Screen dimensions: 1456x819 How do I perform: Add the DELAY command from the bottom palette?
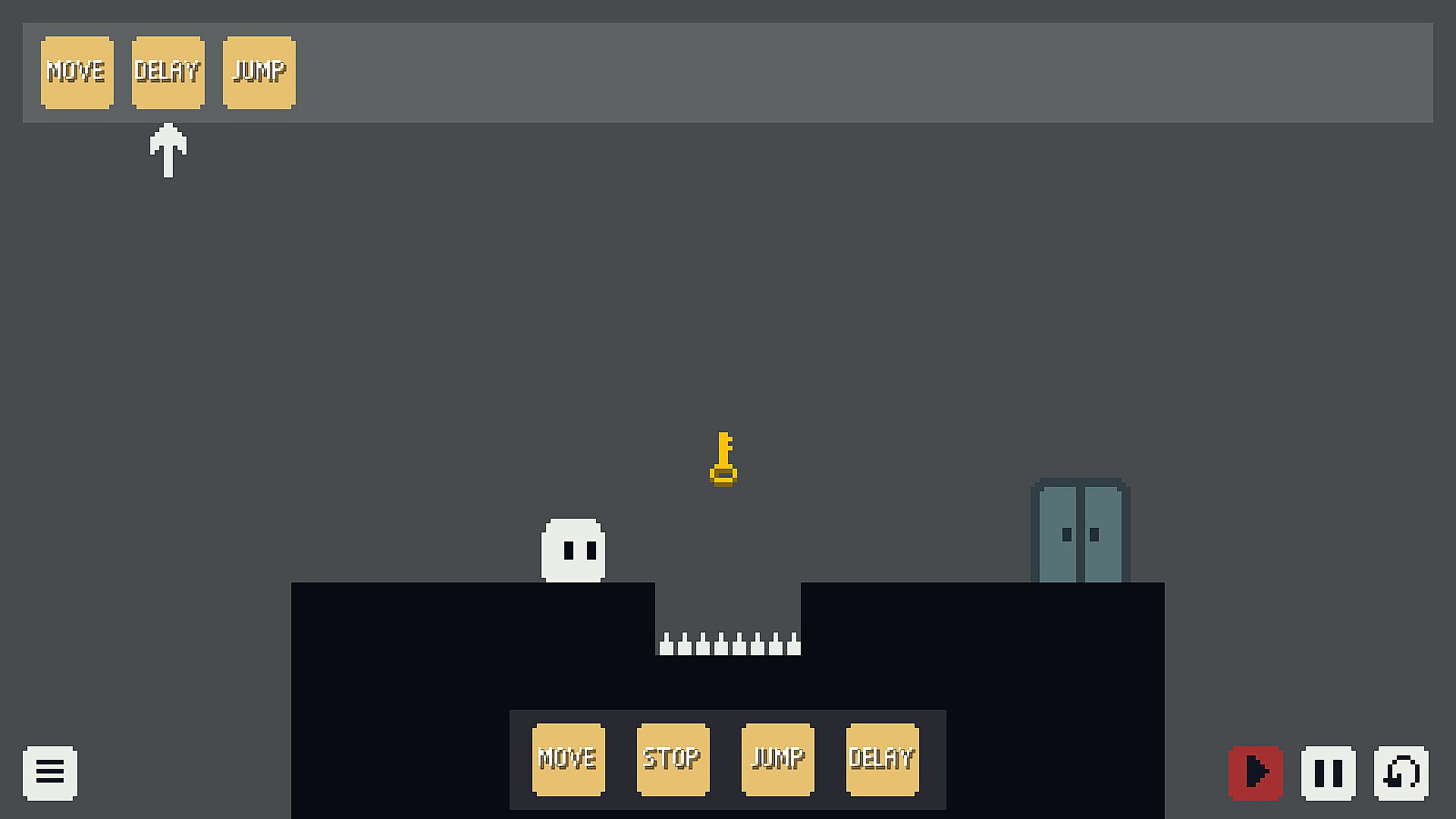883,759
